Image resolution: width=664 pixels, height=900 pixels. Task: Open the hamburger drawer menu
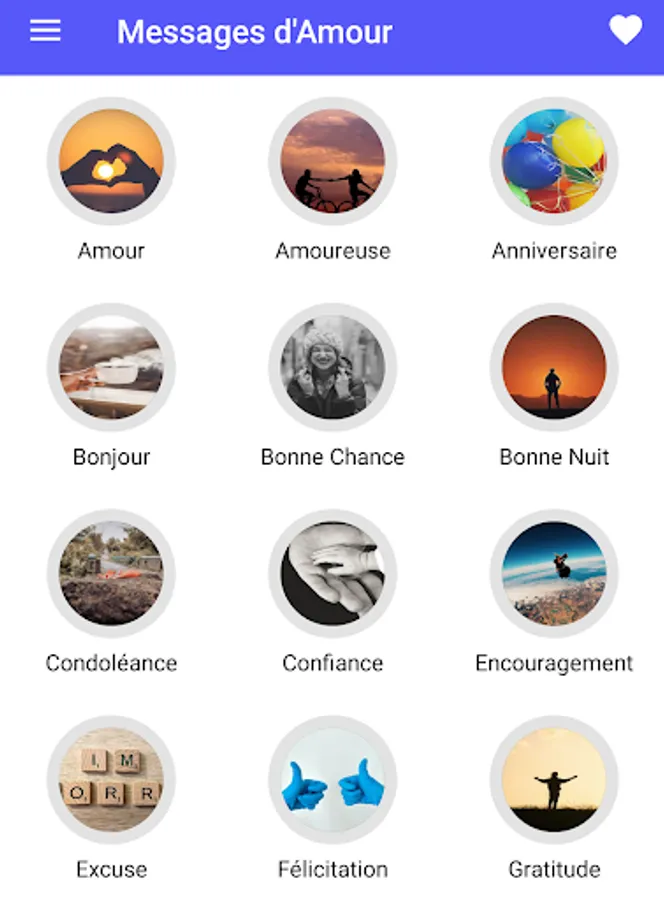[45, 30]
